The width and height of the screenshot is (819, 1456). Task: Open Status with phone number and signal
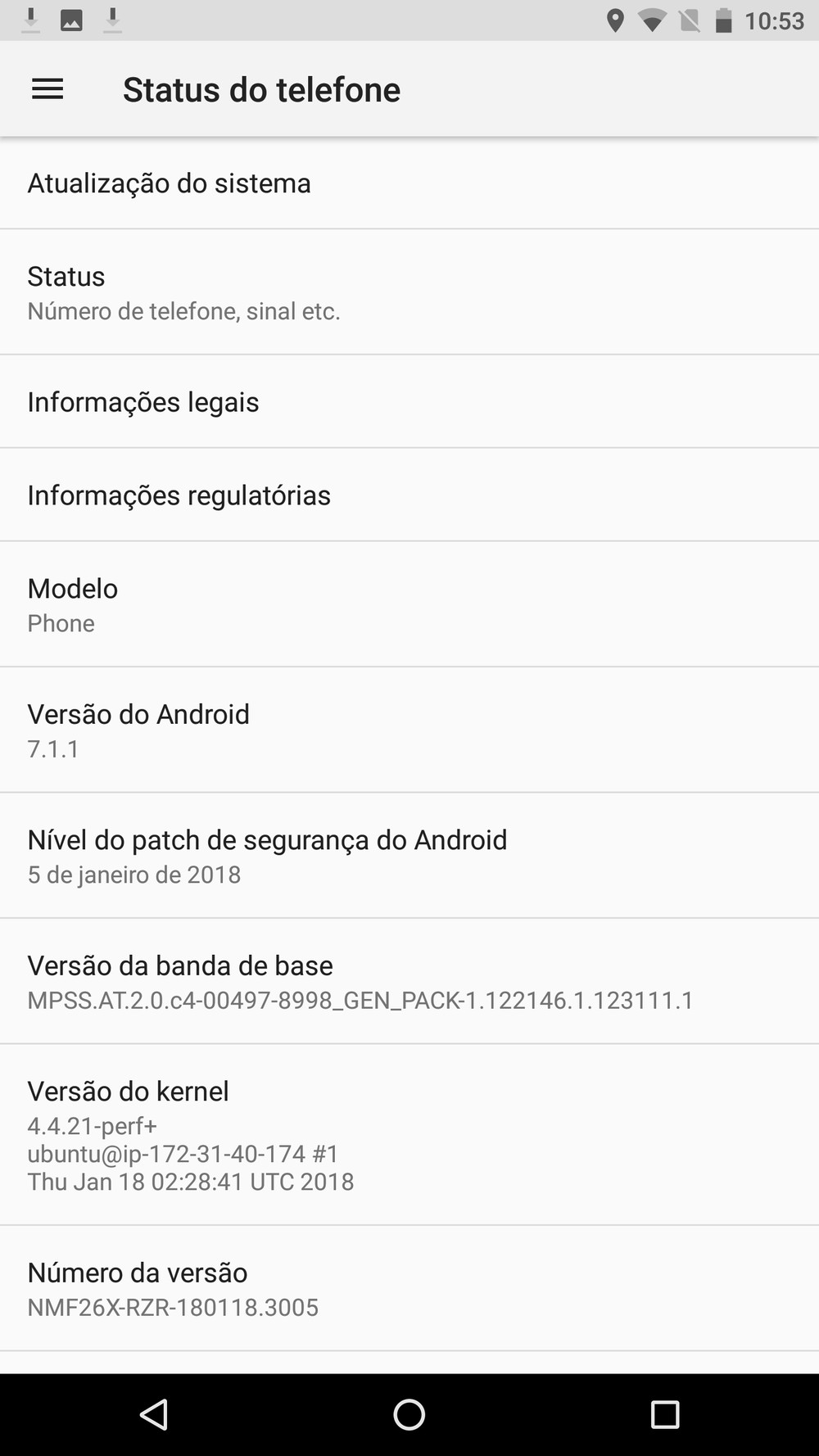coord(409,292)
